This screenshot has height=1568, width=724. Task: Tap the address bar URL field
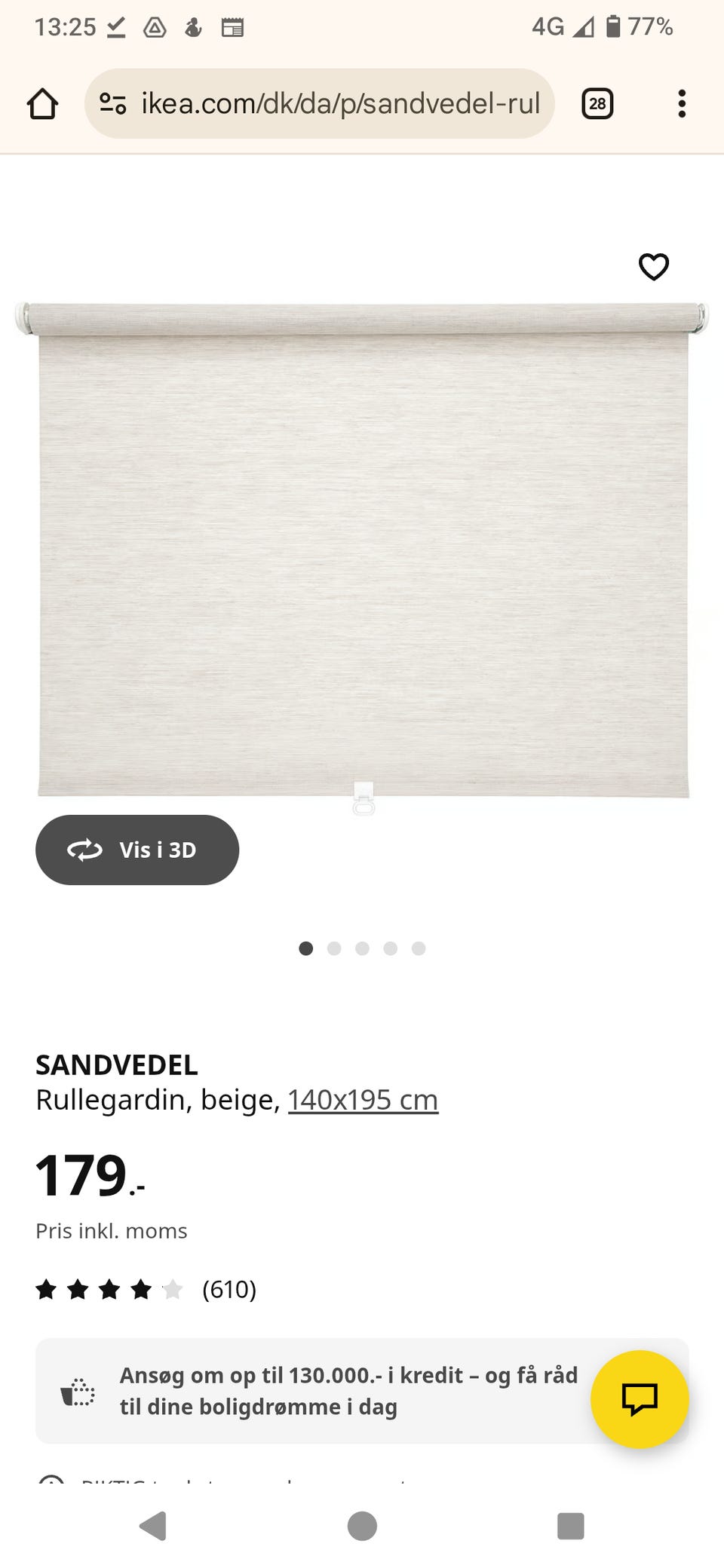click(339, 103)
